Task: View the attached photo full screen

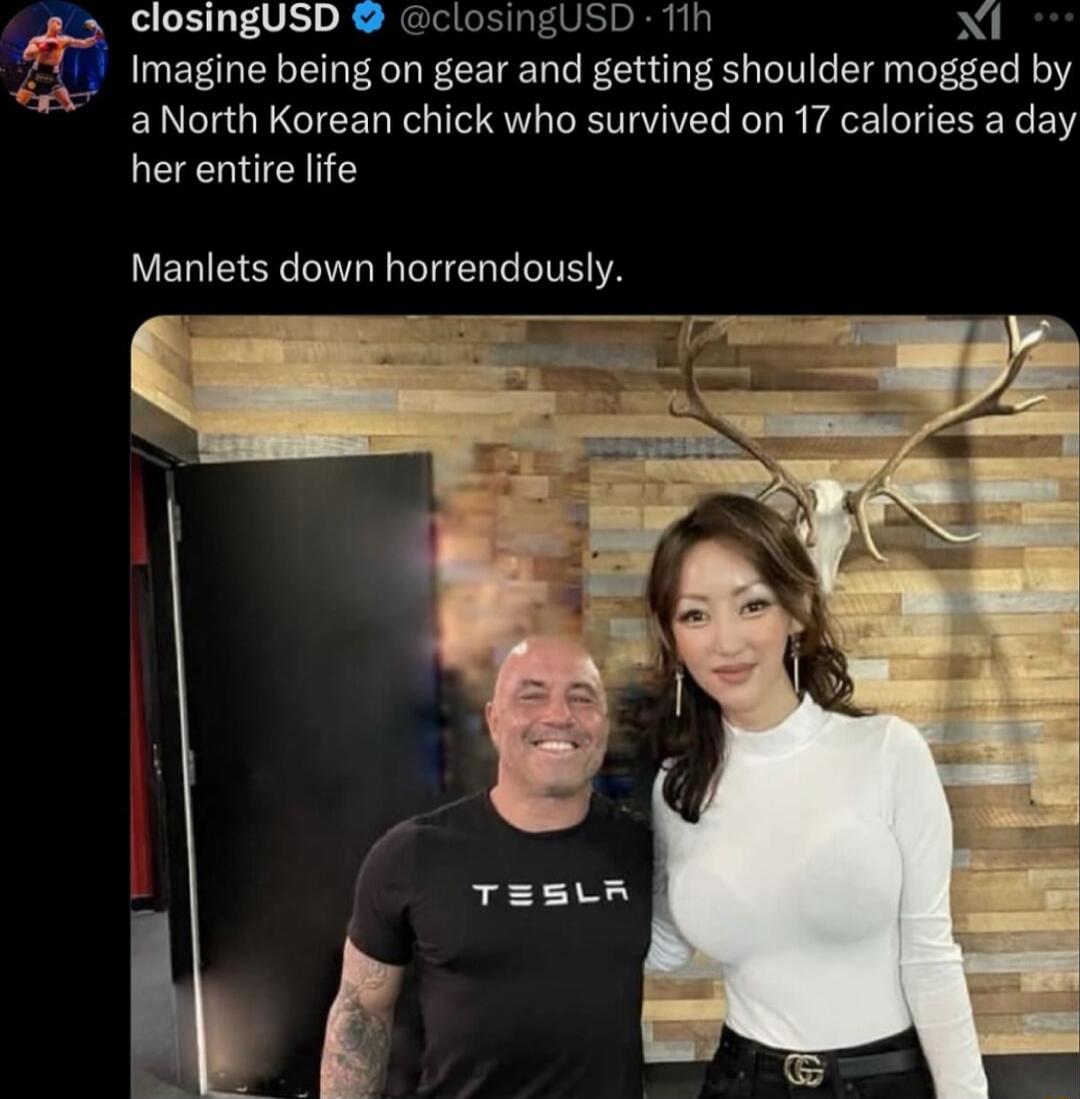Action: tap(604, 706)
